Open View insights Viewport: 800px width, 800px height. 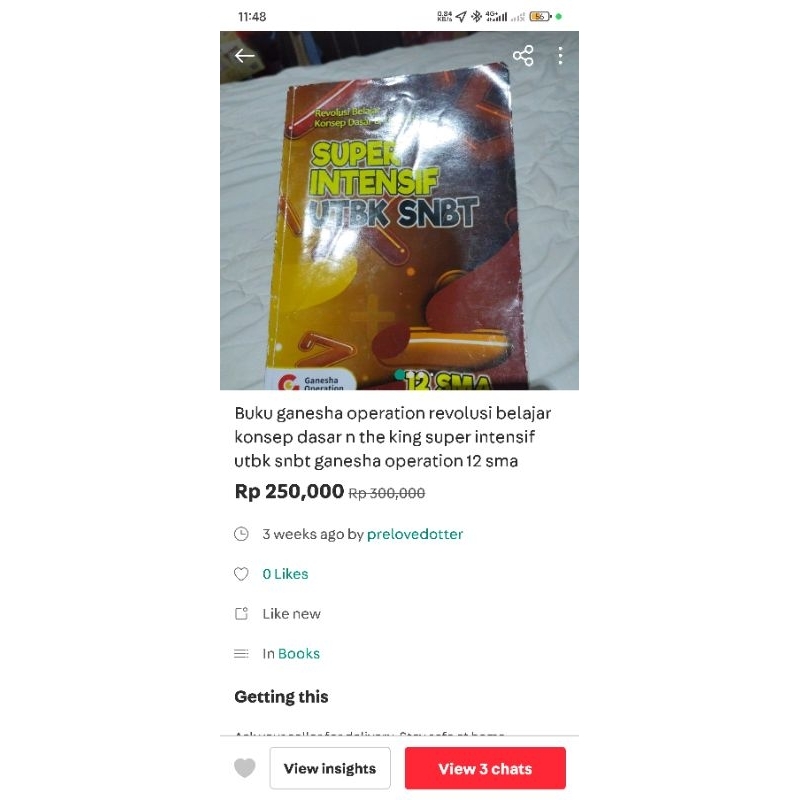330,768
